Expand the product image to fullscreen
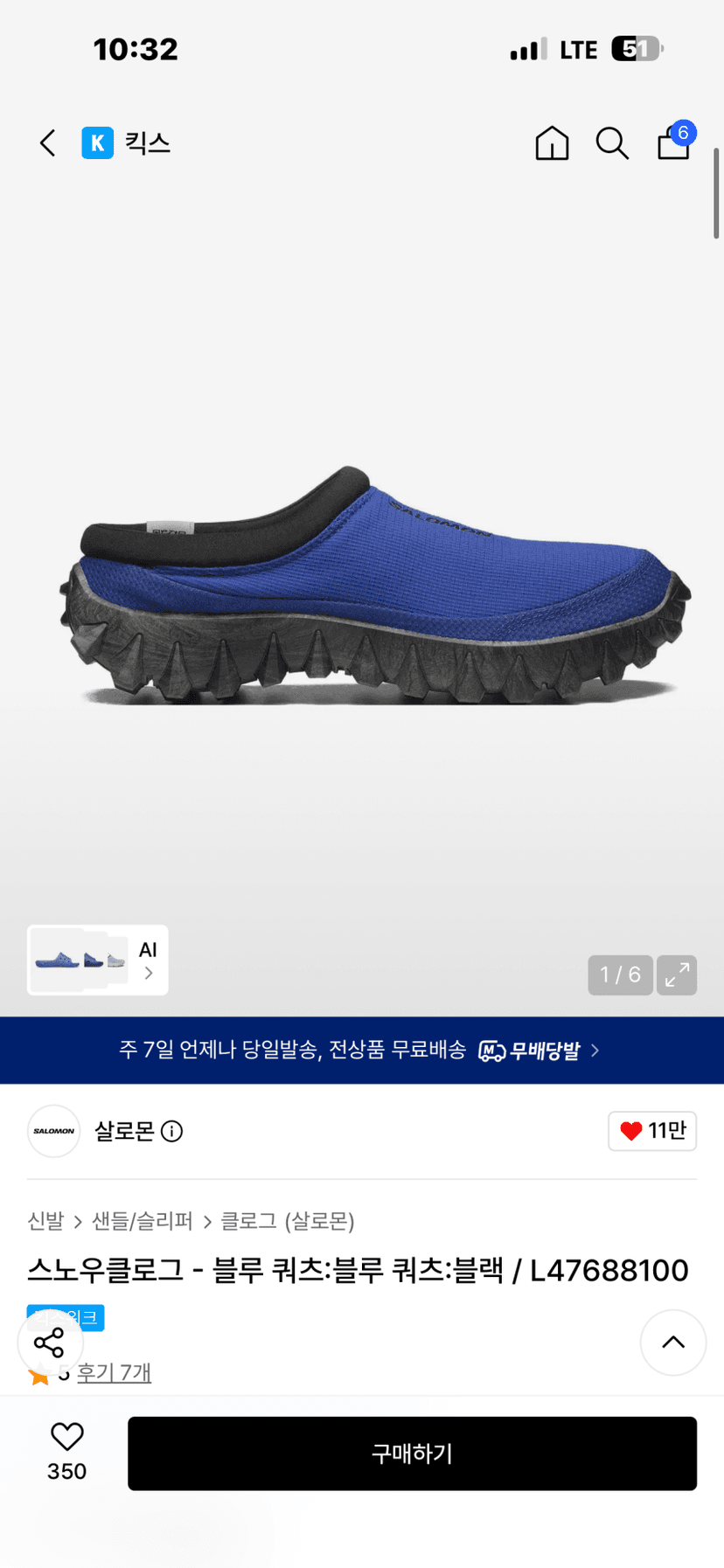The height and width of the screenshot is (1568, 724). tap(677, 975)
